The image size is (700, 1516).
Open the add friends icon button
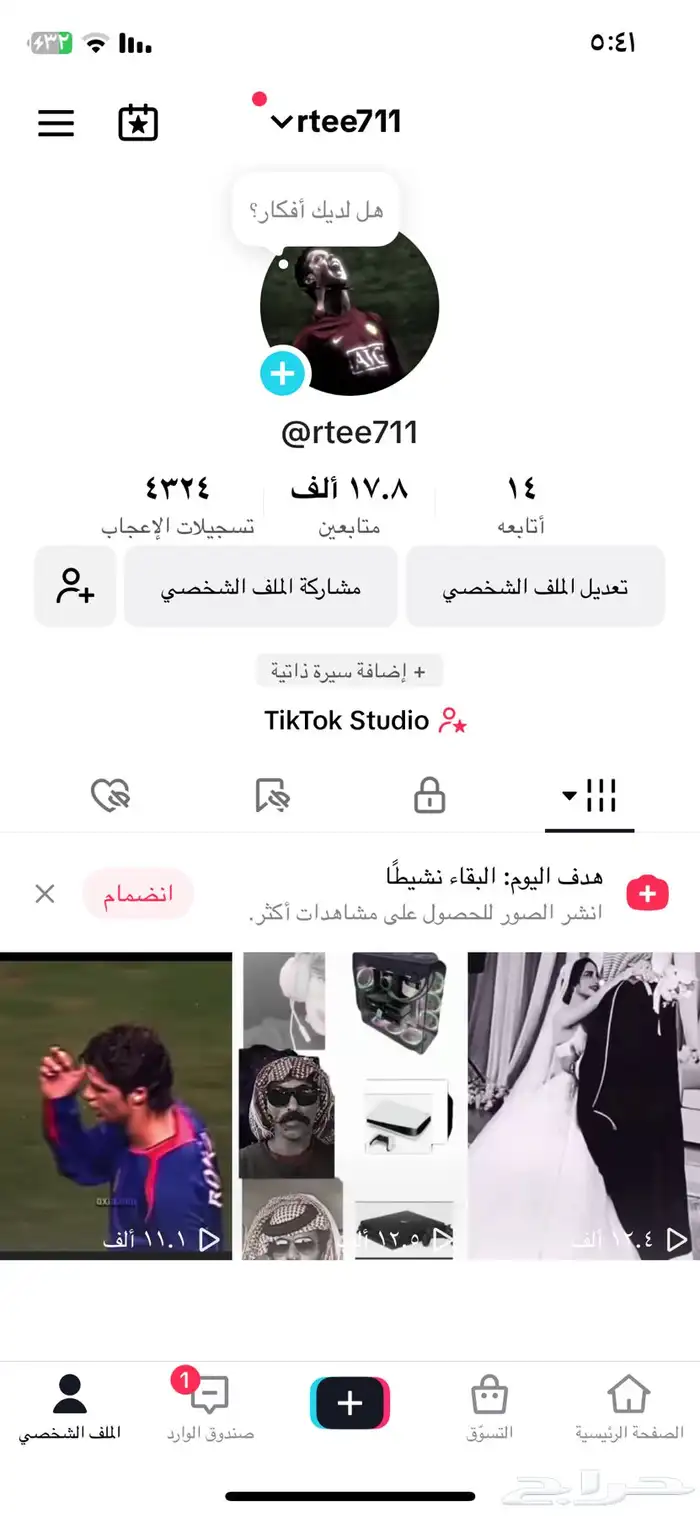tap(75, 587)
